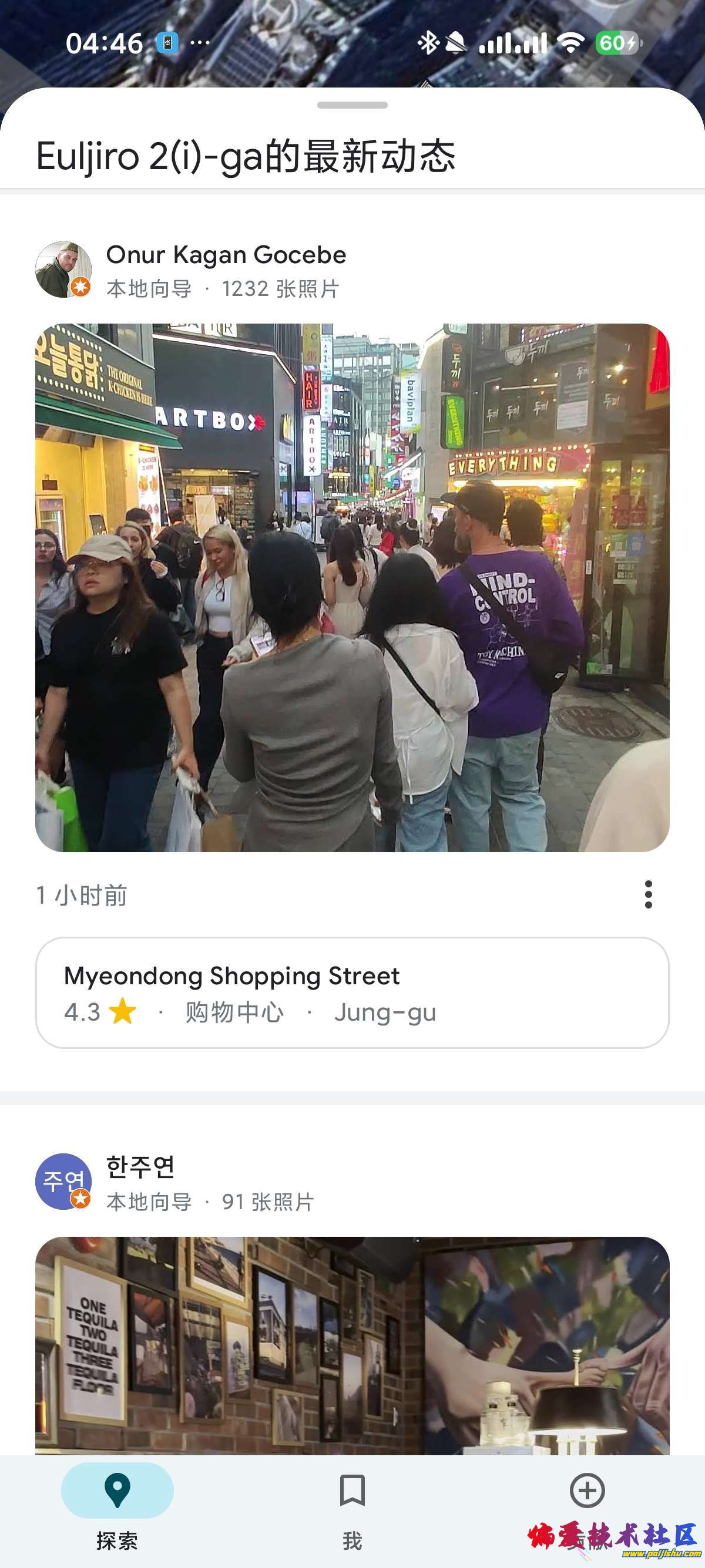The width and height of the screenshot is (705, 1568).
Task: Open 한주연's bar interior photo
Action: (352, 1345)
